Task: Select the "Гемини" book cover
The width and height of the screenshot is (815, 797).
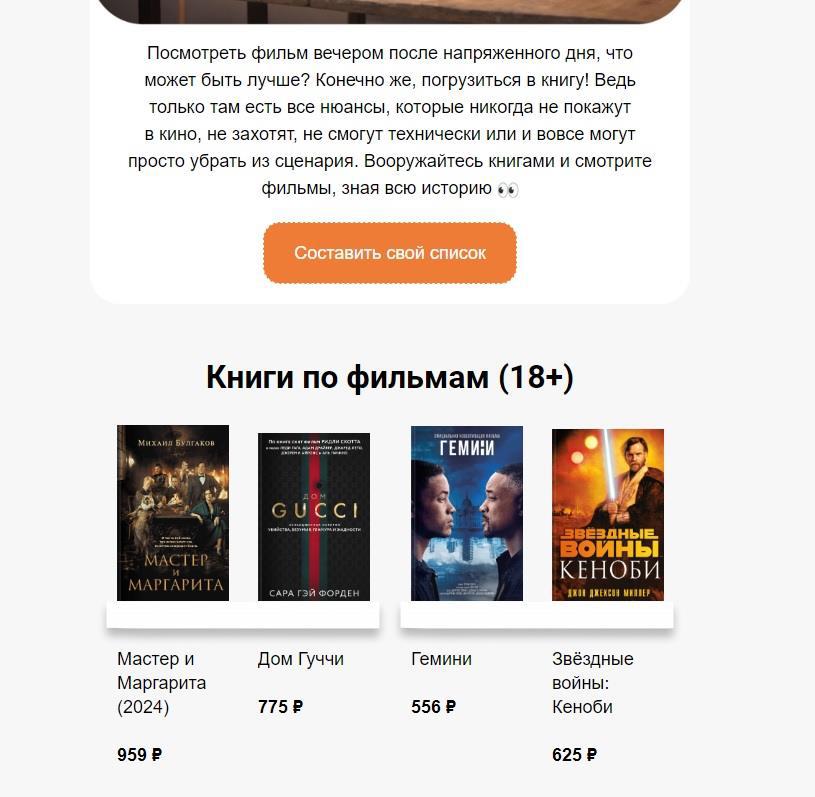Action: [x=467, y=513]
